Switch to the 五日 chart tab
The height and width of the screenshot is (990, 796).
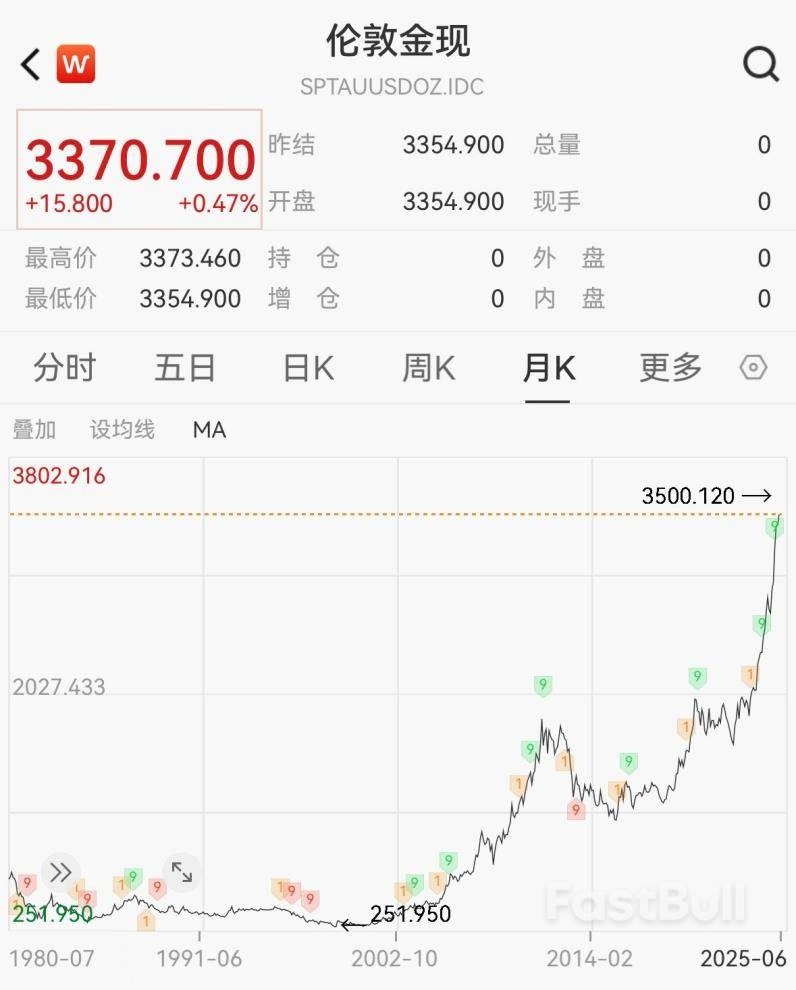coord(185,368)
